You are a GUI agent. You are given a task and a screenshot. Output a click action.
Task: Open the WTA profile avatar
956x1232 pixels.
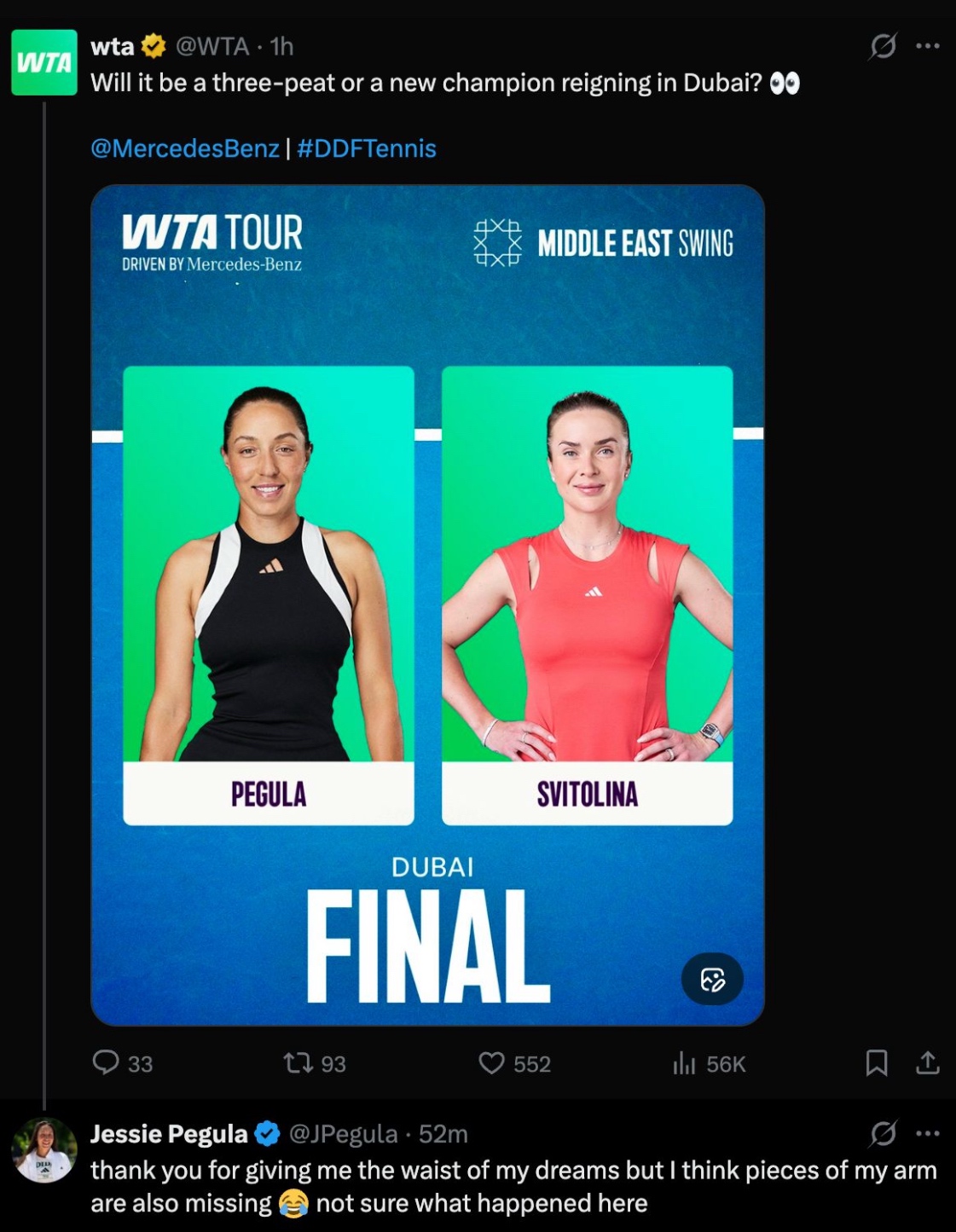click(43, 62)
